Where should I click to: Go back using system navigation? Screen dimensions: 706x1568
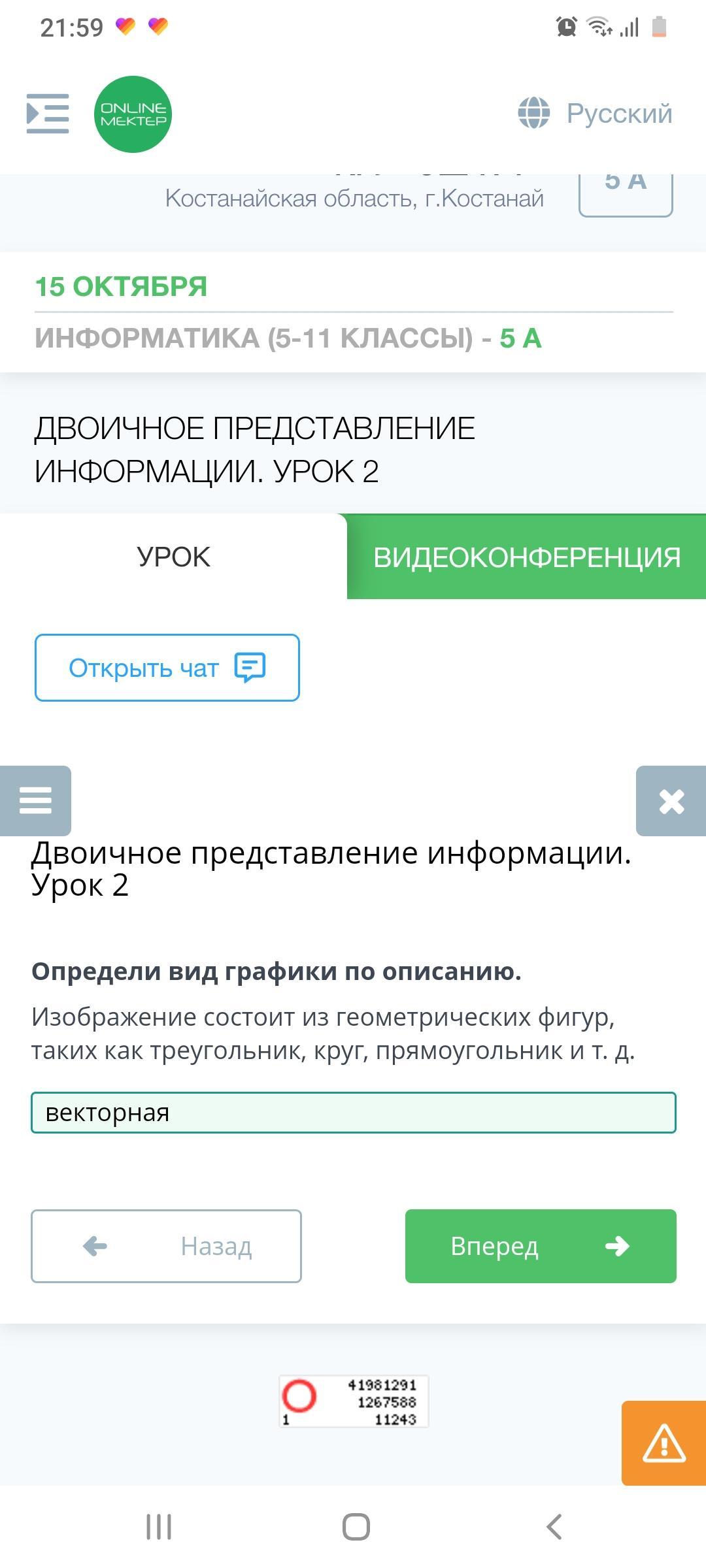tap(554, 1527)
